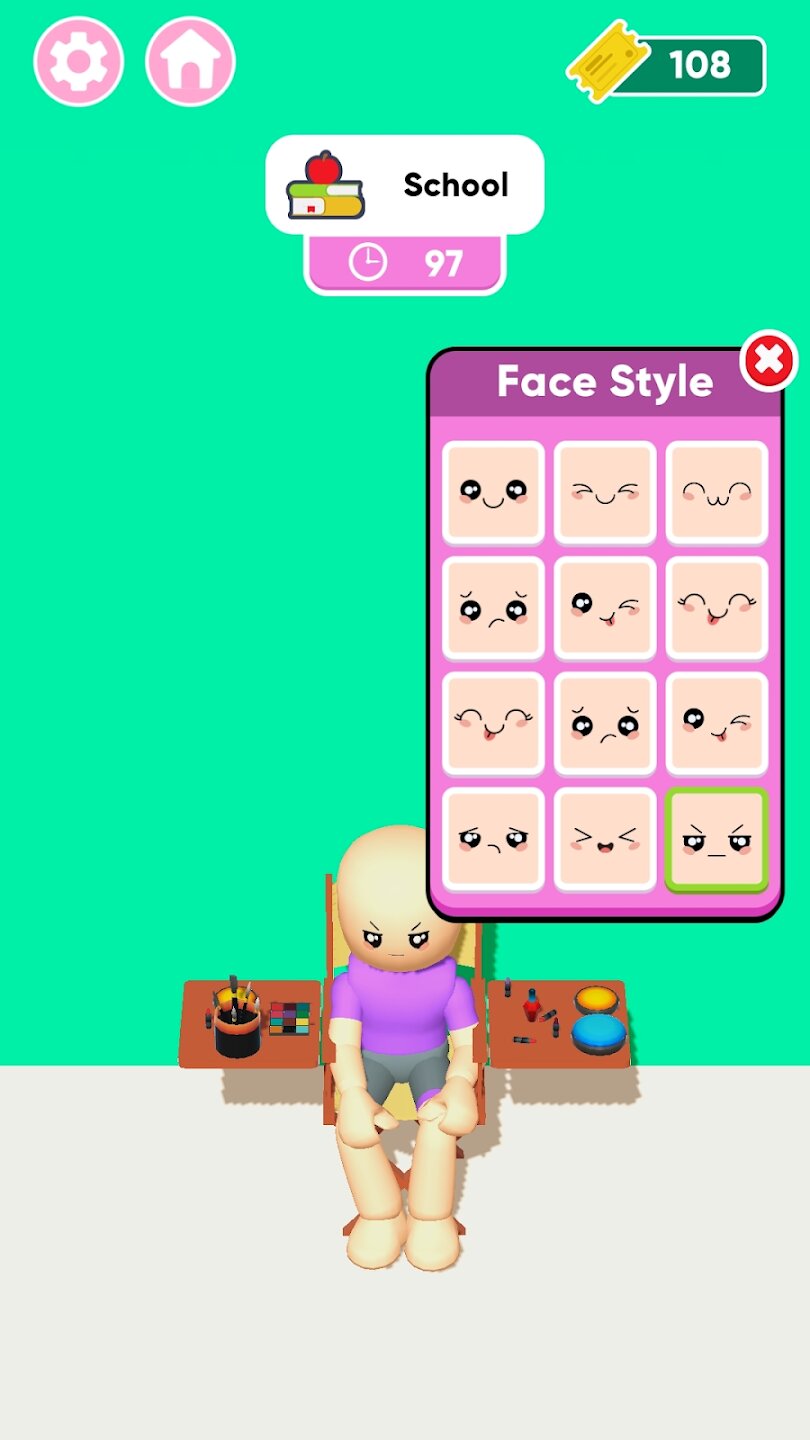
Task: Select the big-eyed smiling face style
Action: pos(493,492)
